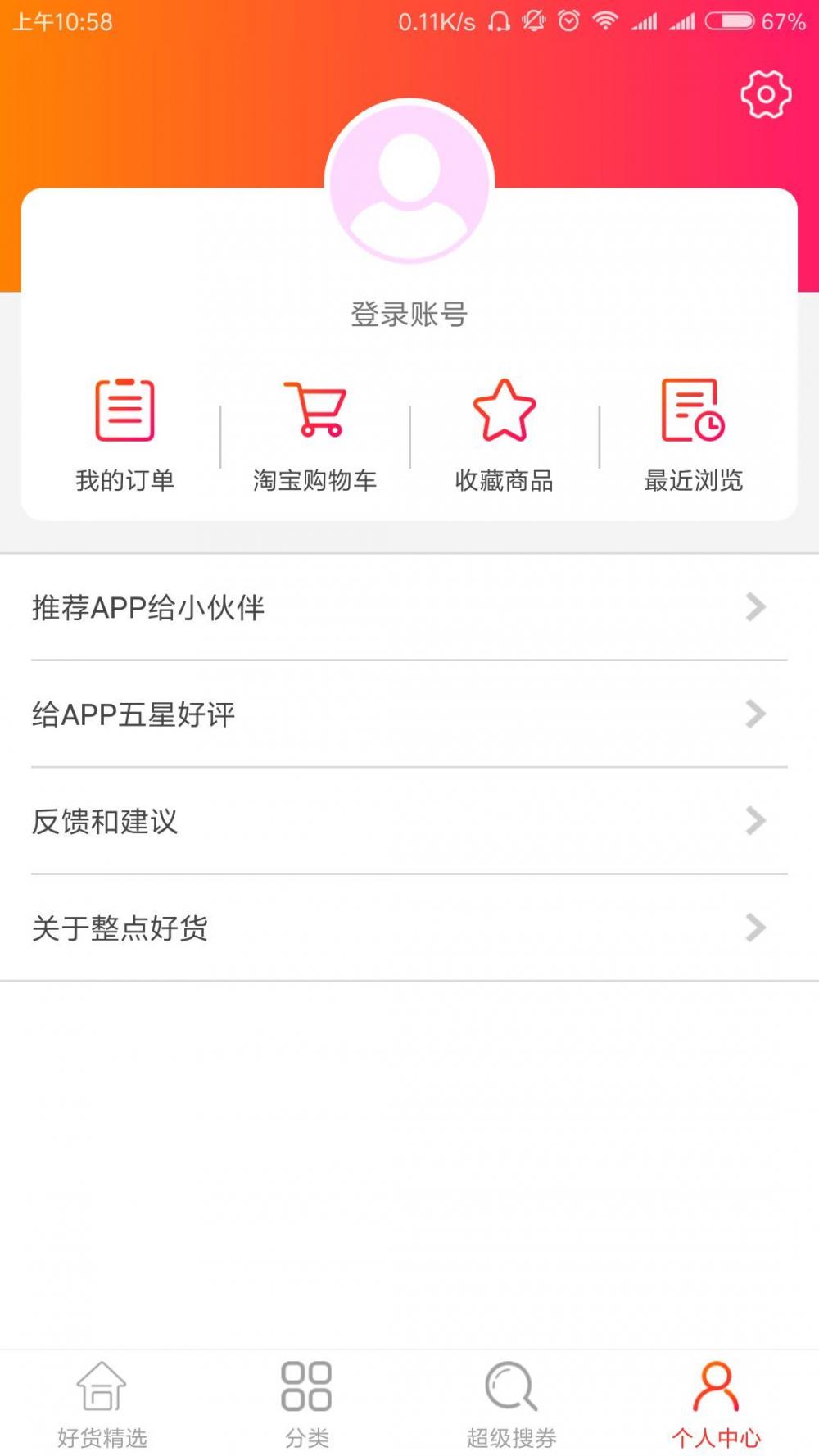Open 最近浏览 history
Viewport: 819px width, 1456px height.
point(694,434)
